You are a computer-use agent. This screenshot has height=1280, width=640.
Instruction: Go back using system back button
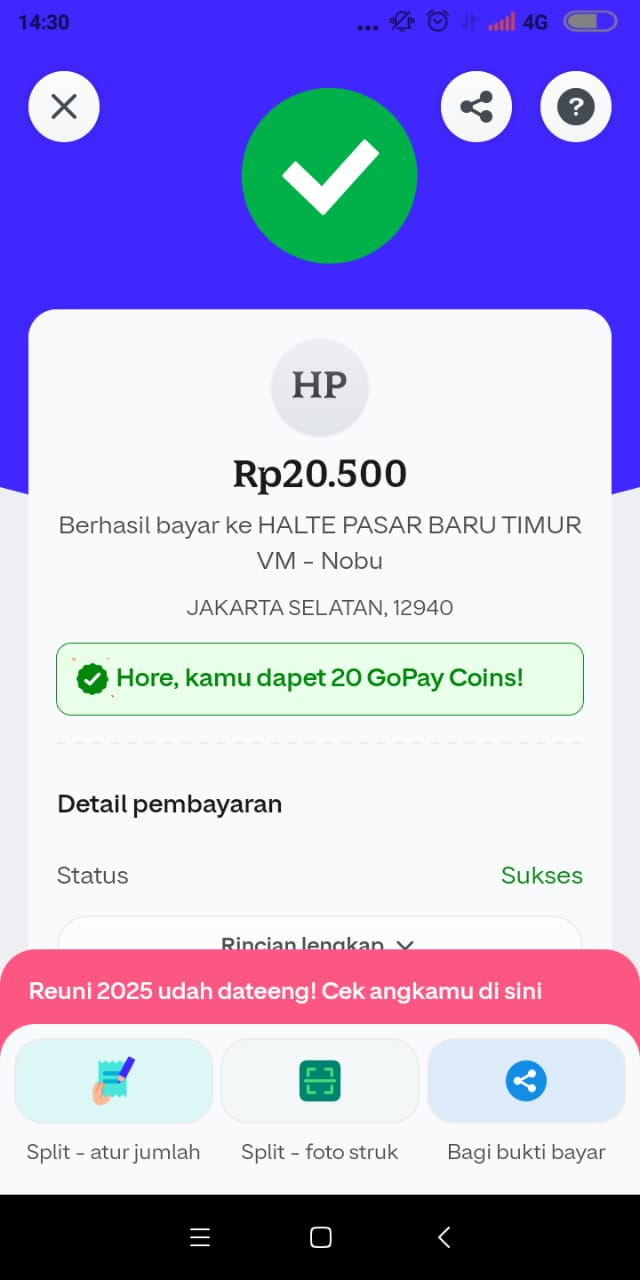444,1237
